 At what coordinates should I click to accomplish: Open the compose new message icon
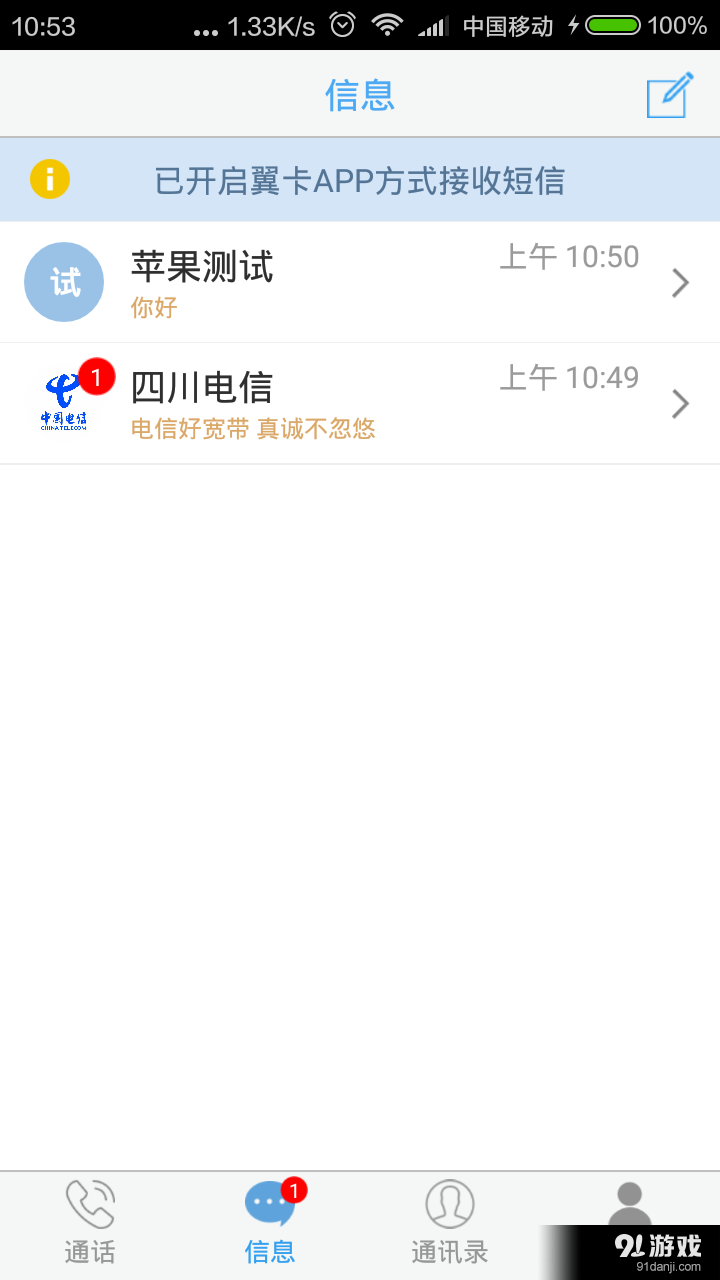[x=668, y=95]
